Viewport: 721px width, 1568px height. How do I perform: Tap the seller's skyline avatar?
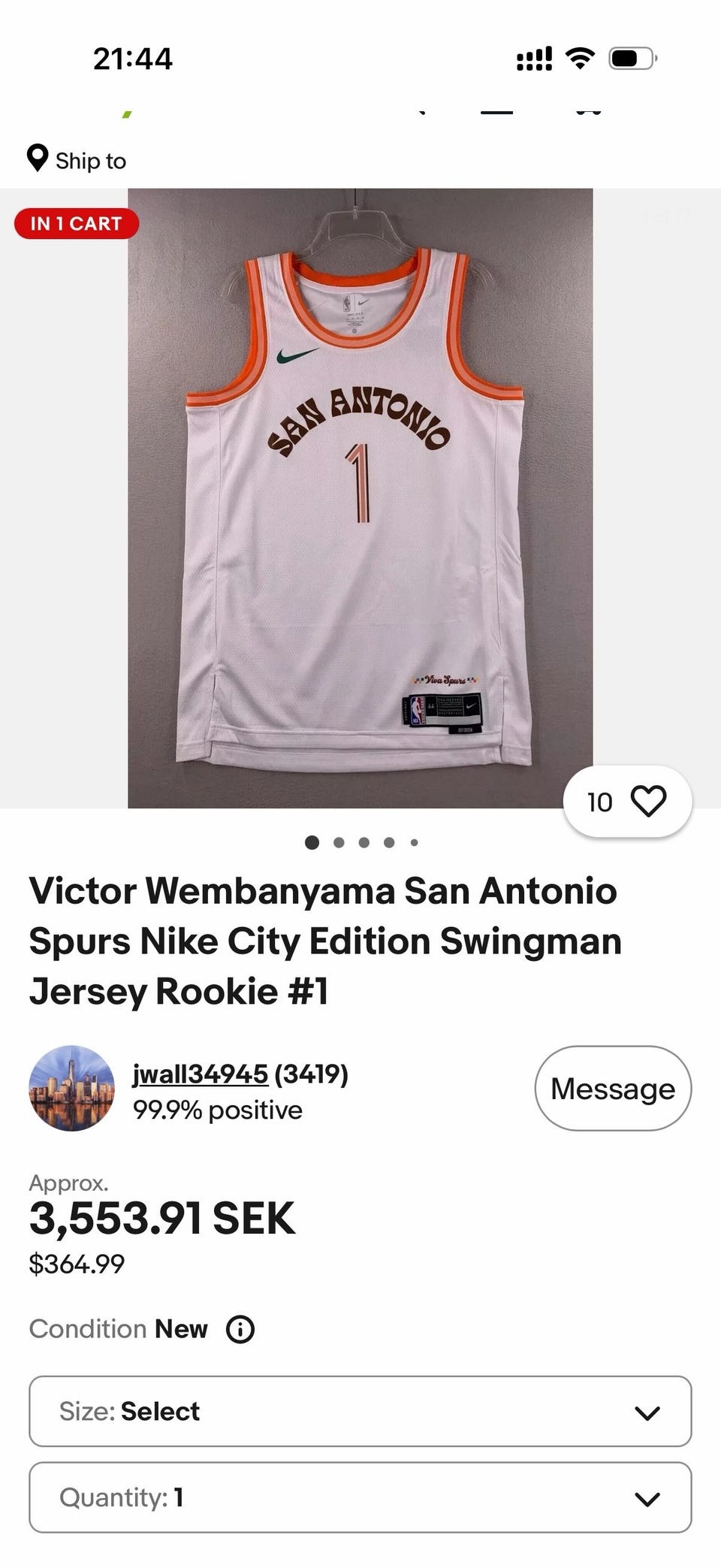coord(72,1088)
